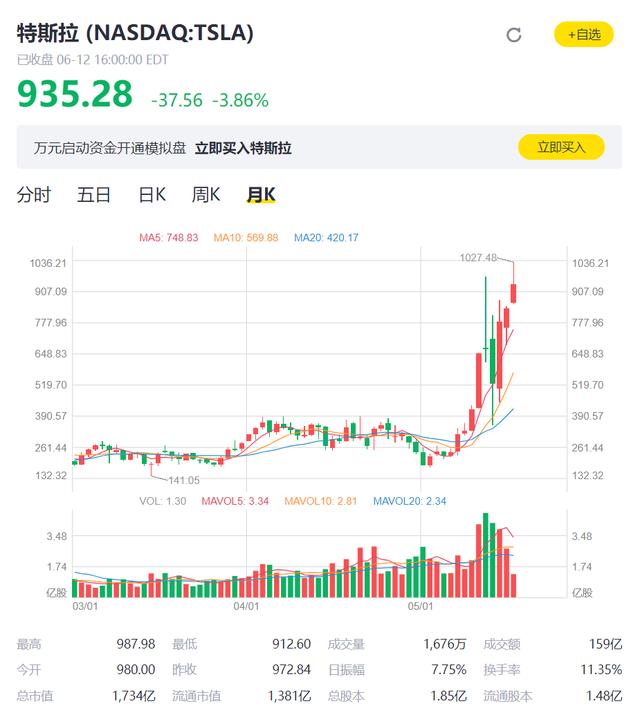Show the 日K daily candlestick chart
This screenshot has width=640, height=717.
(152, 195)
